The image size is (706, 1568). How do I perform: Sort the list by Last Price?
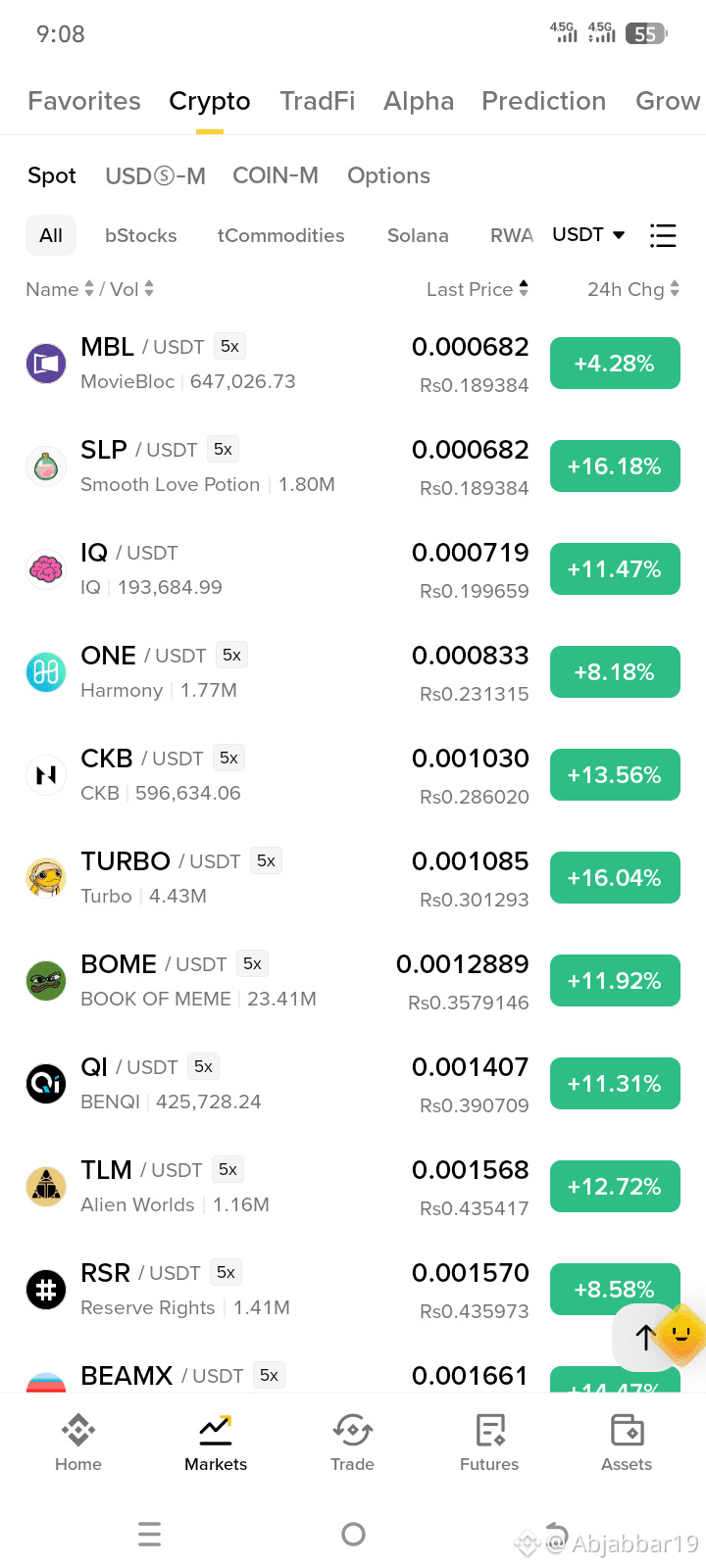pyautogui.click(x=478, y=289)
